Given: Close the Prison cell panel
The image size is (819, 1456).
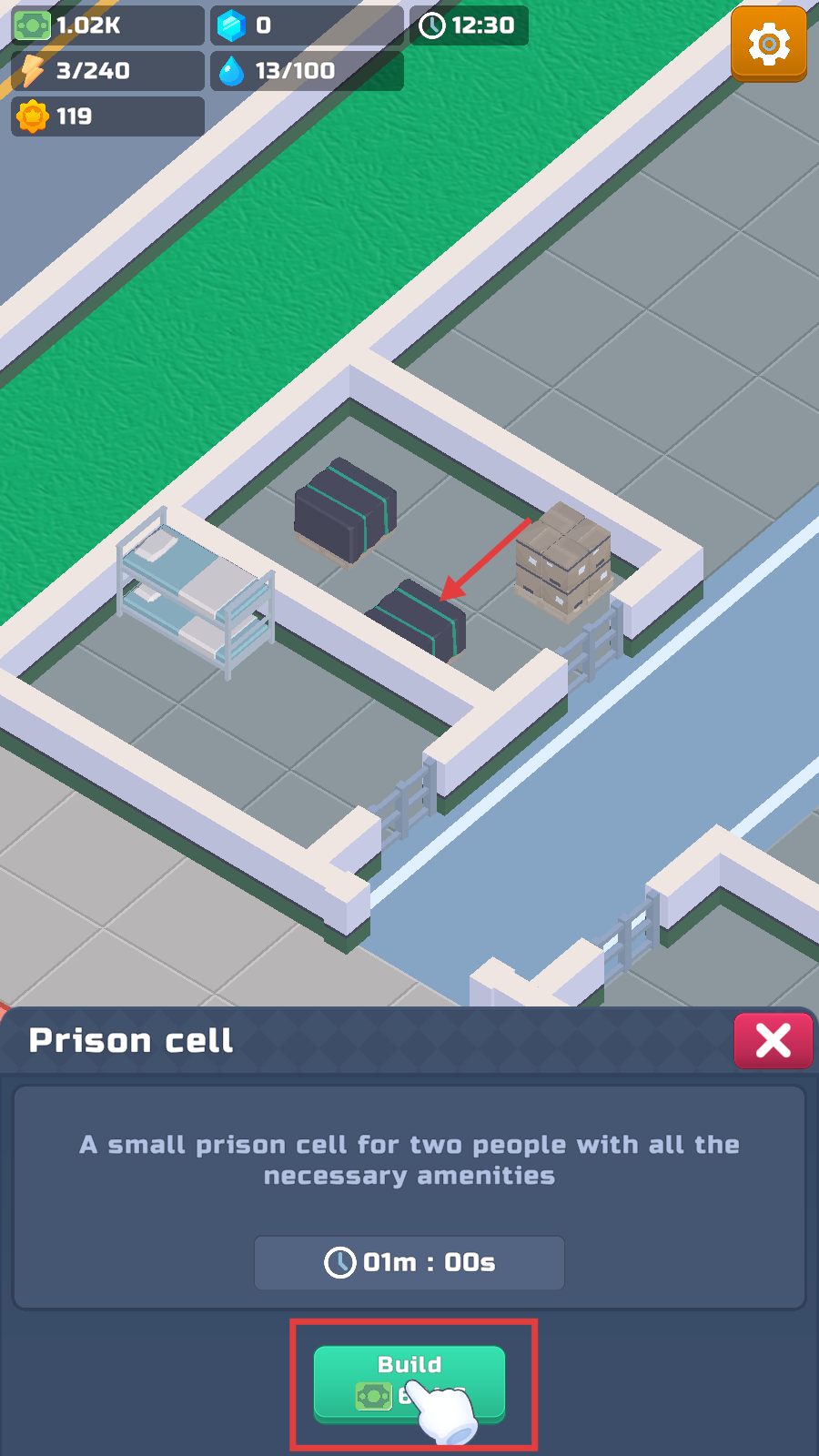Looking at the screenshot, I should click(773, 1040).
